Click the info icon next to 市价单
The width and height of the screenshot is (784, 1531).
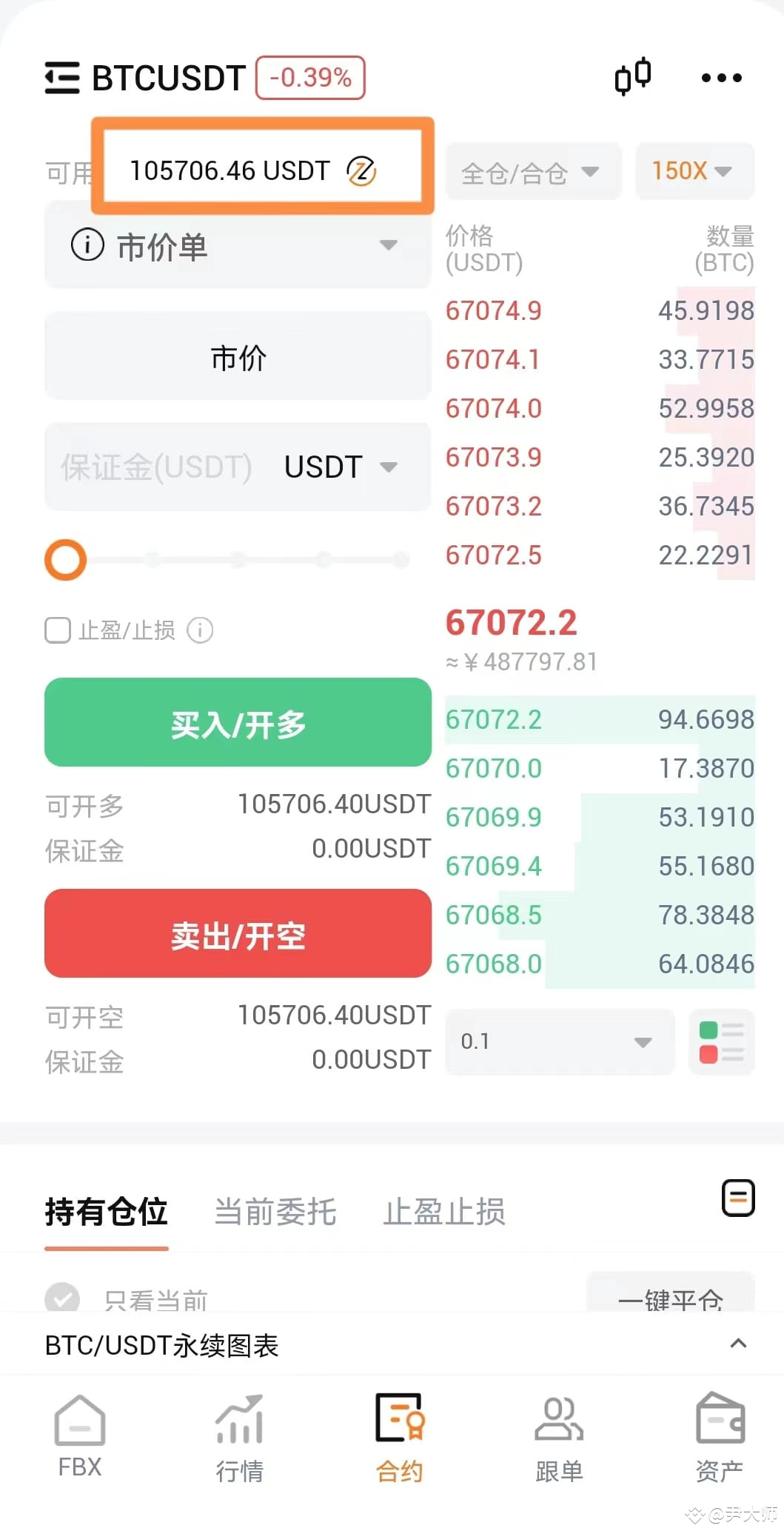pos(86,245)
